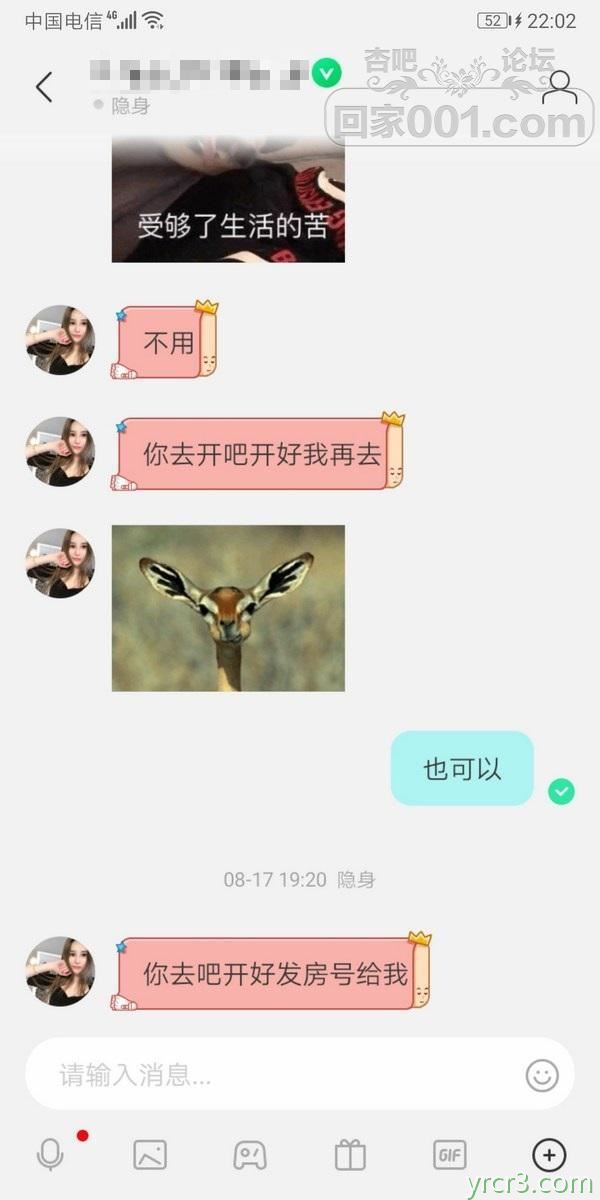Expand more options with plus icon
The height and width of the screenshot is (1200, 600).
pos(549,1156)
